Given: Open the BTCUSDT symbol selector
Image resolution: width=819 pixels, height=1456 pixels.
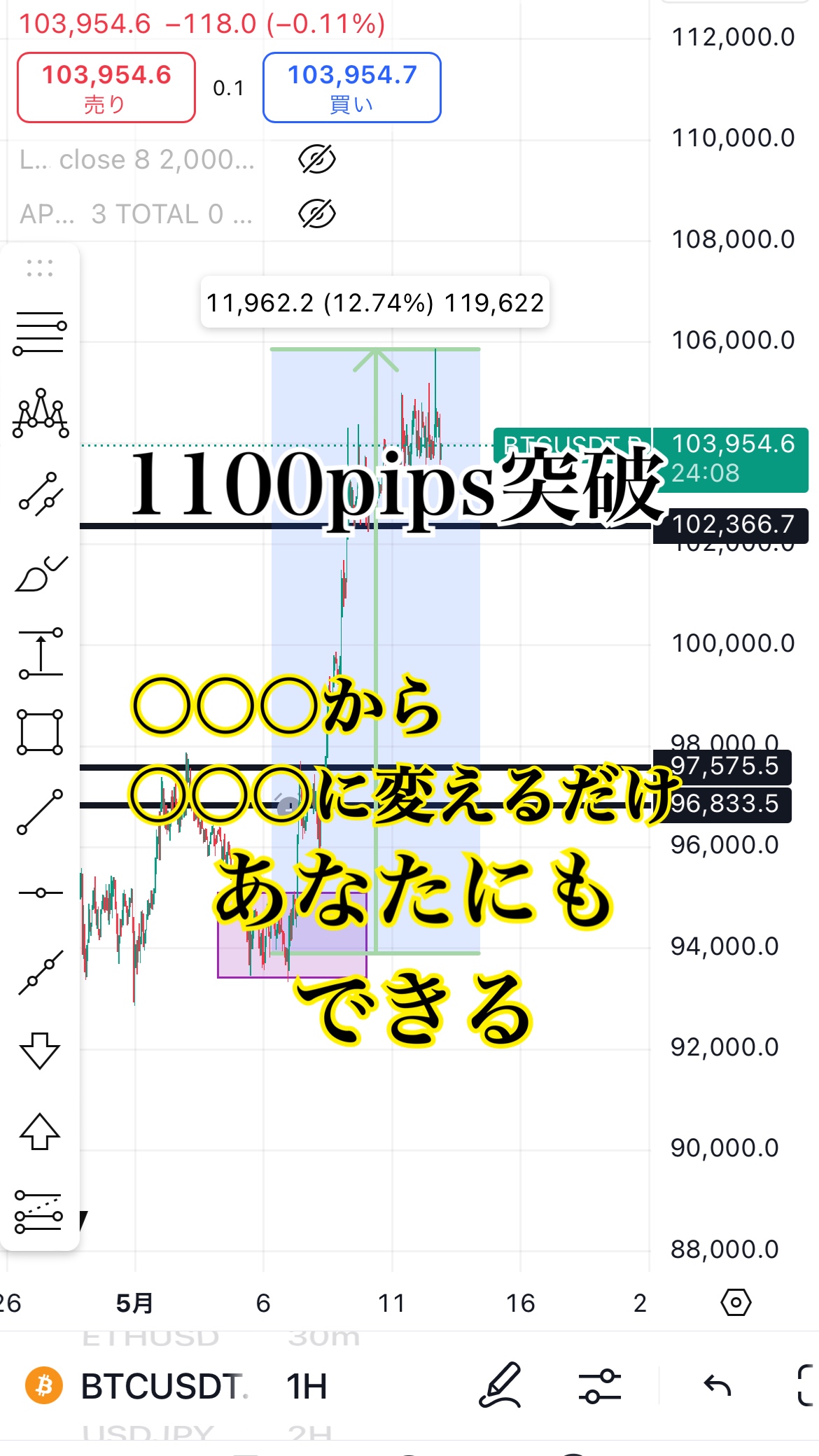Looking at the screenshot, I should tap(162, 1386).
